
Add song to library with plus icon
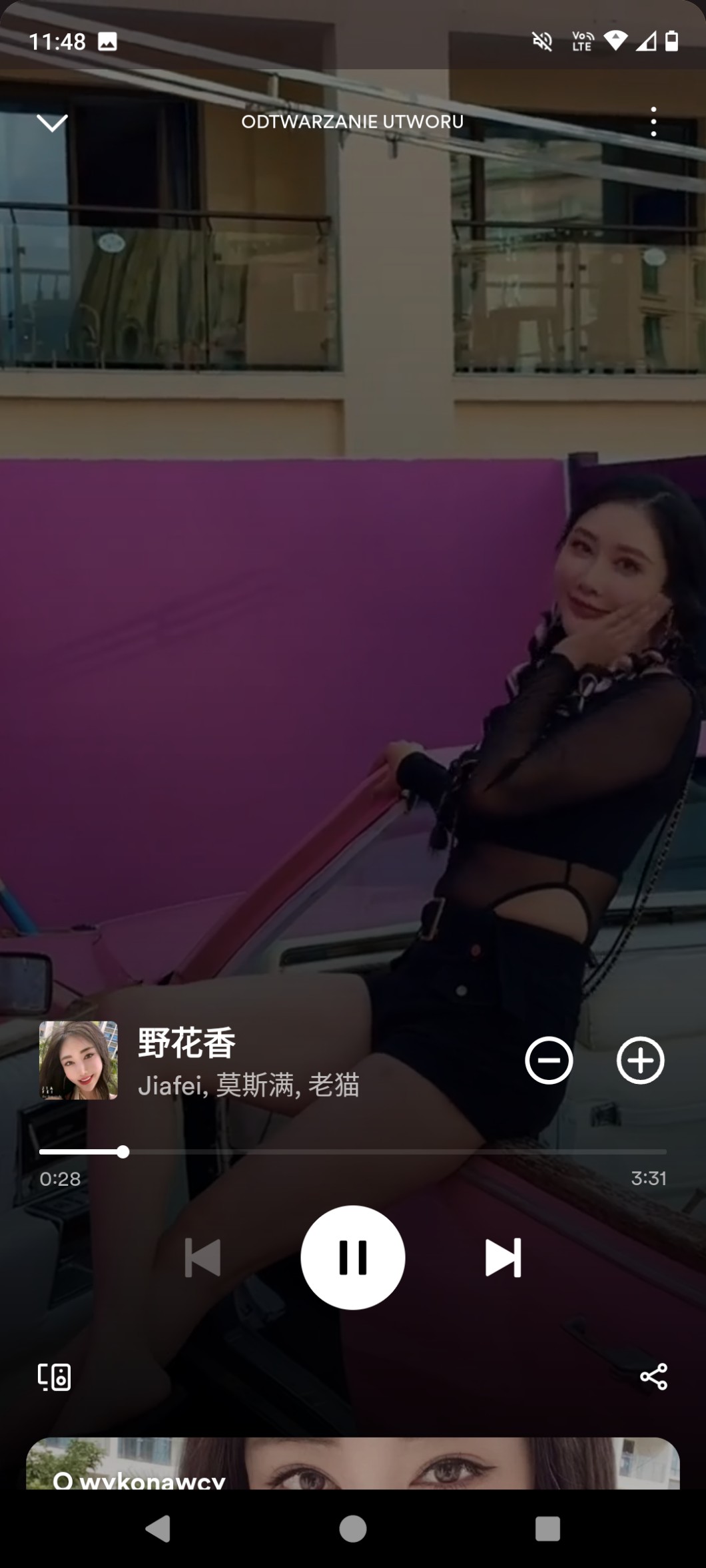(x=640, y=1060)
